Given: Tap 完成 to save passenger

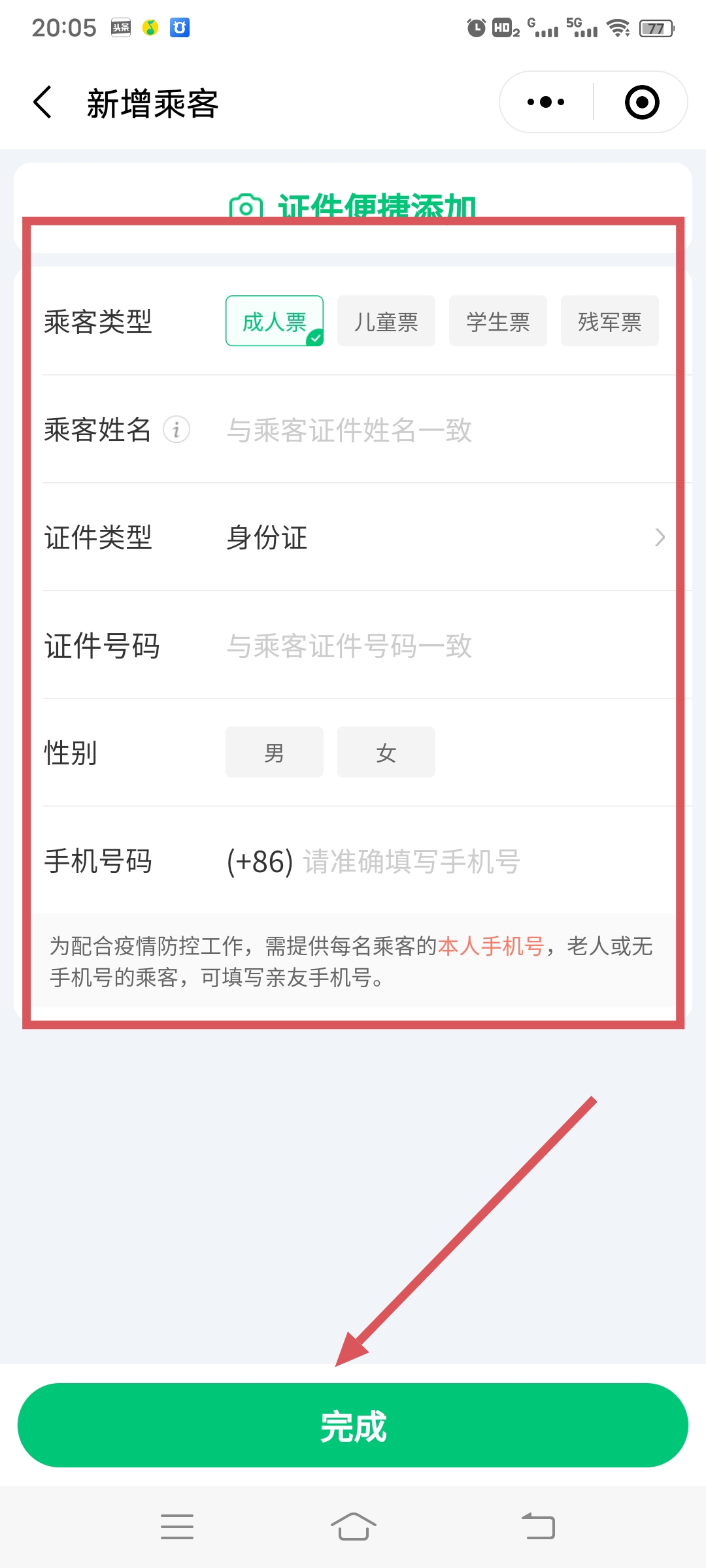Looking at the screenshot, I should coord(353,1426).
